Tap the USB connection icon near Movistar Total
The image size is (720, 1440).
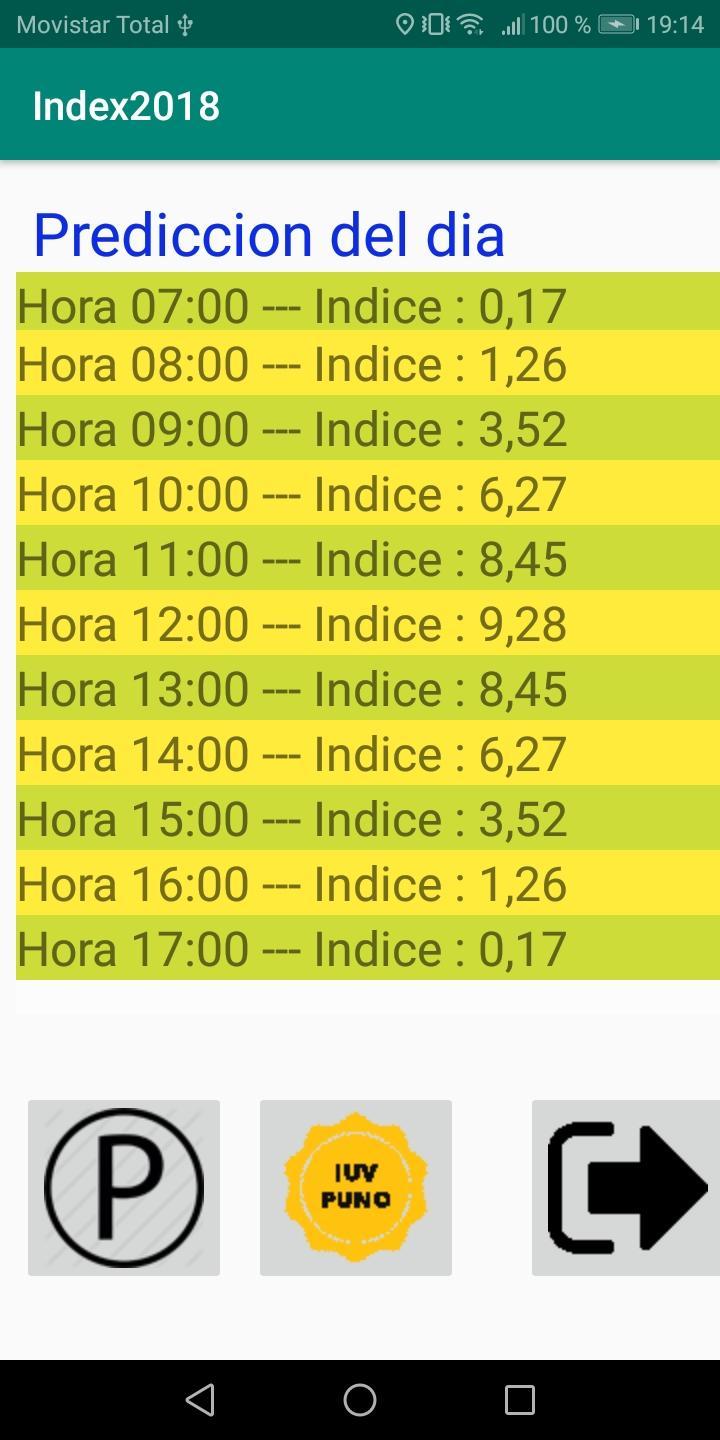(186, 24)
